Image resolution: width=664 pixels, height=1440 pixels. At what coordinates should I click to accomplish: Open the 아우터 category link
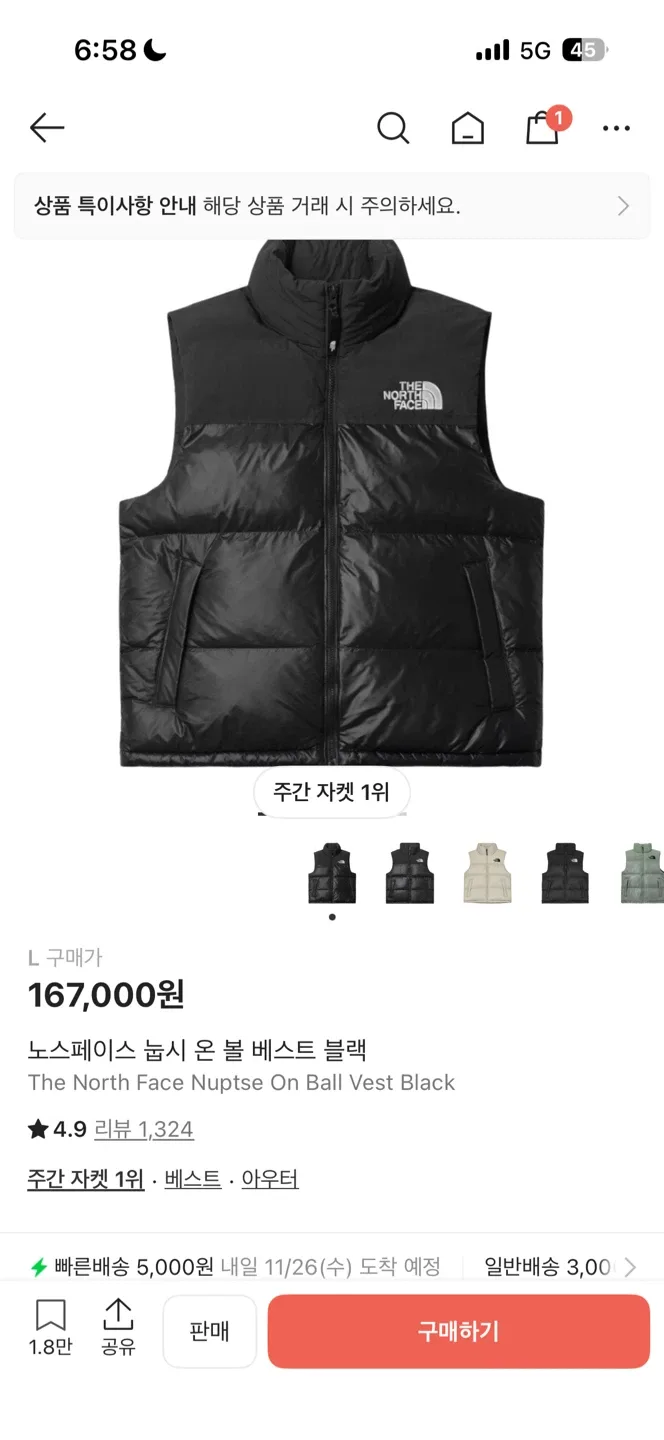[270, 1179]
